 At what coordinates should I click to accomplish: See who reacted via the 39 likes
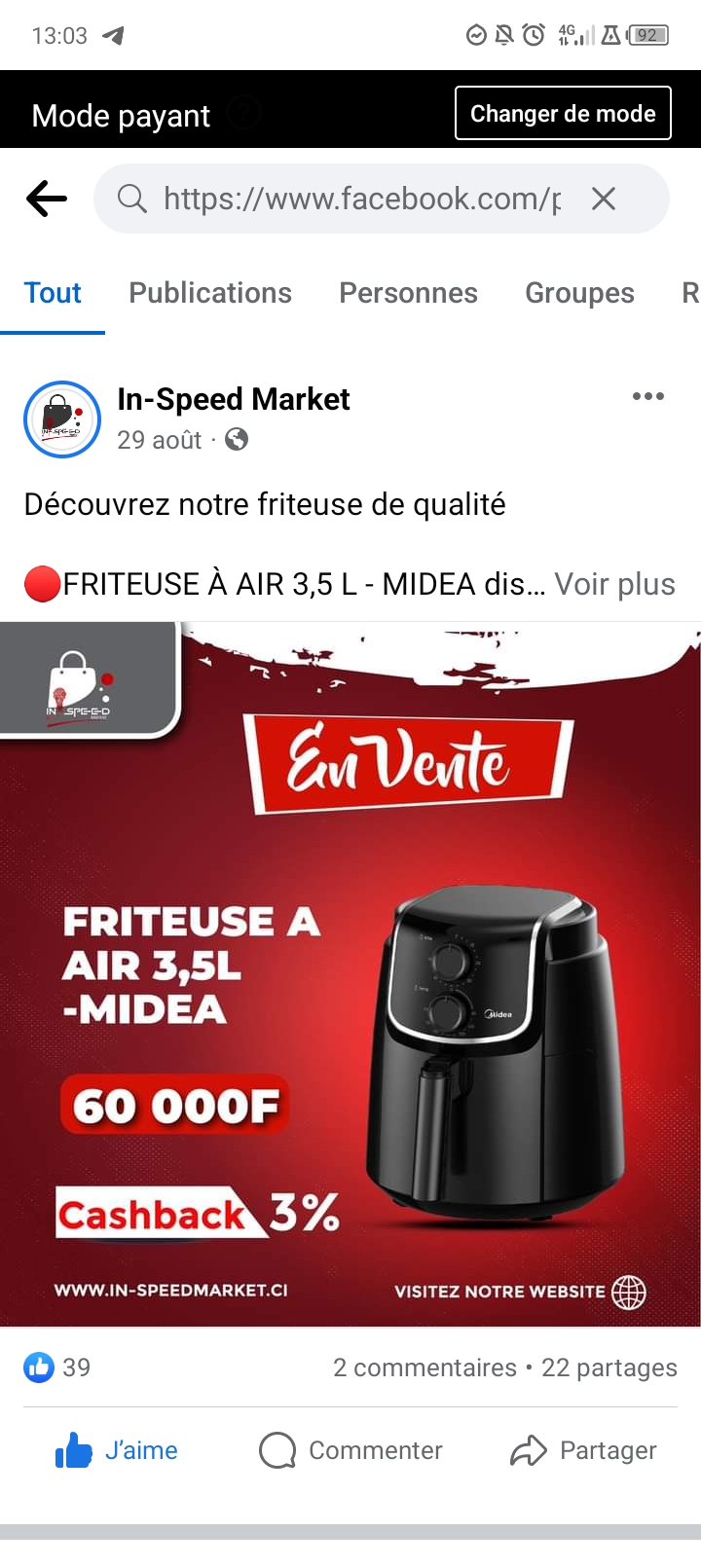[x=58, y=1367]
